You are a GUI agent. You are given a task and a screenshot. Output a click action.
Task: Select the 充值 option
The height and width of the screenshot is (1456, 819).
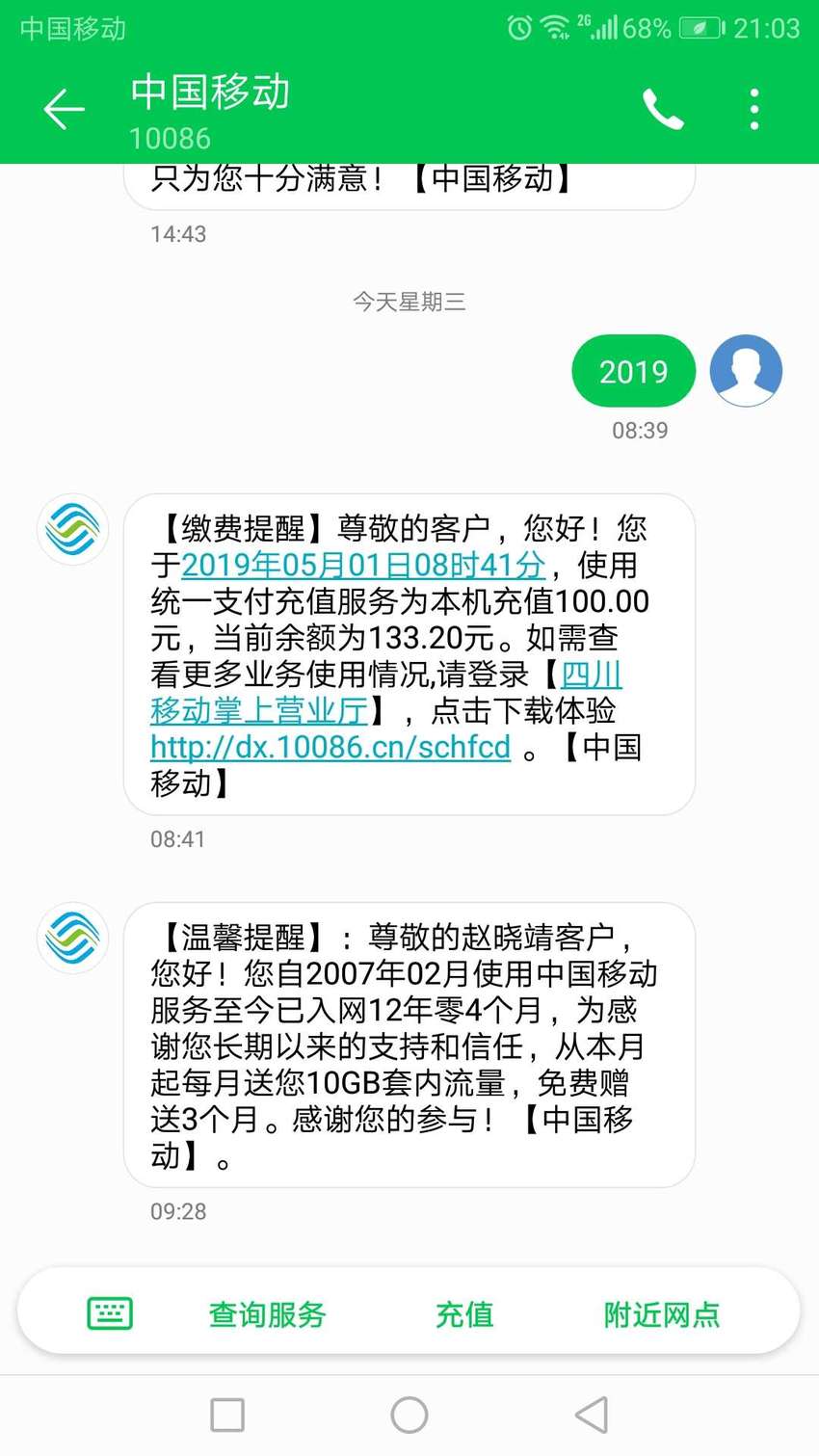[x=464, y=1314]
